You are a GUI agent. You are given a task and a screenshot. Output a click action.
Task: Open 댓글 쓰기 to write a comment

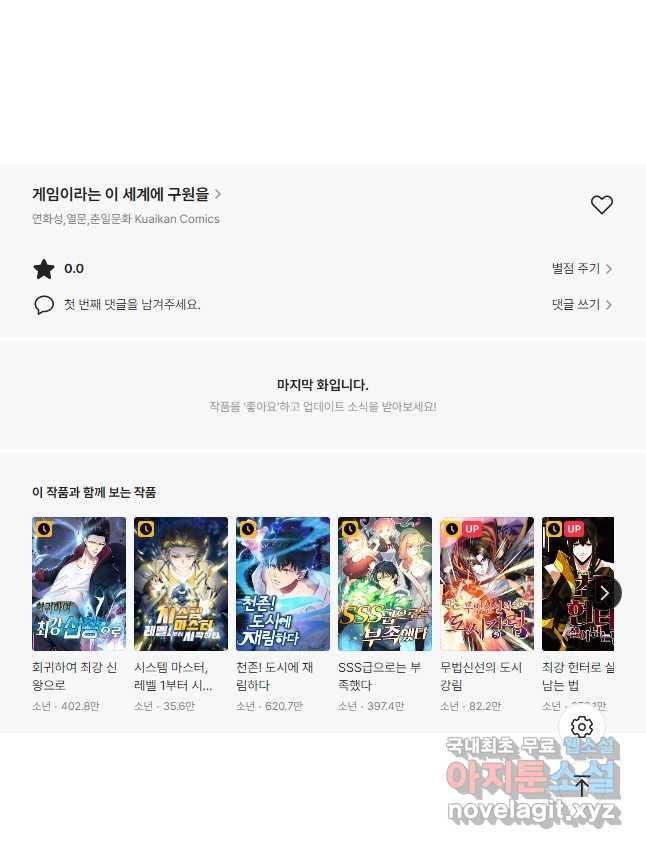(x=581, y=304)
